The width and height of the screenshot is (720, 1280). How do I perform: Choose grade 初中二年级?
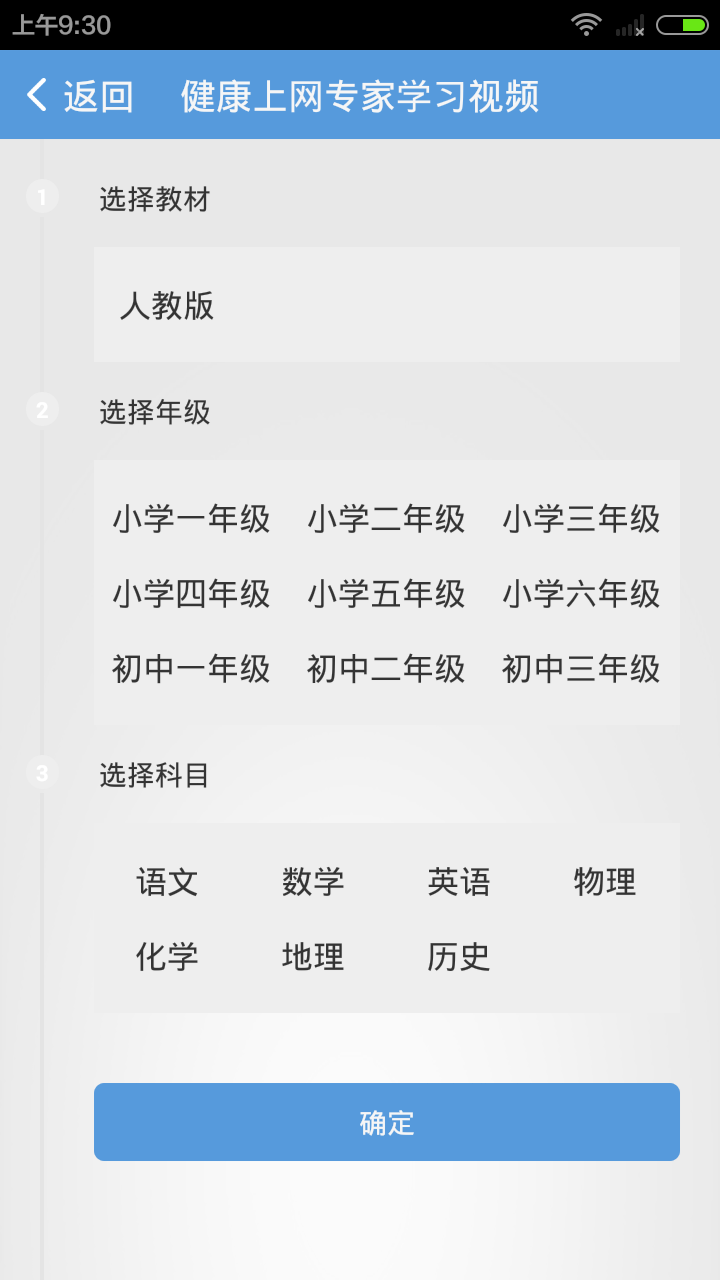(386, 669)
